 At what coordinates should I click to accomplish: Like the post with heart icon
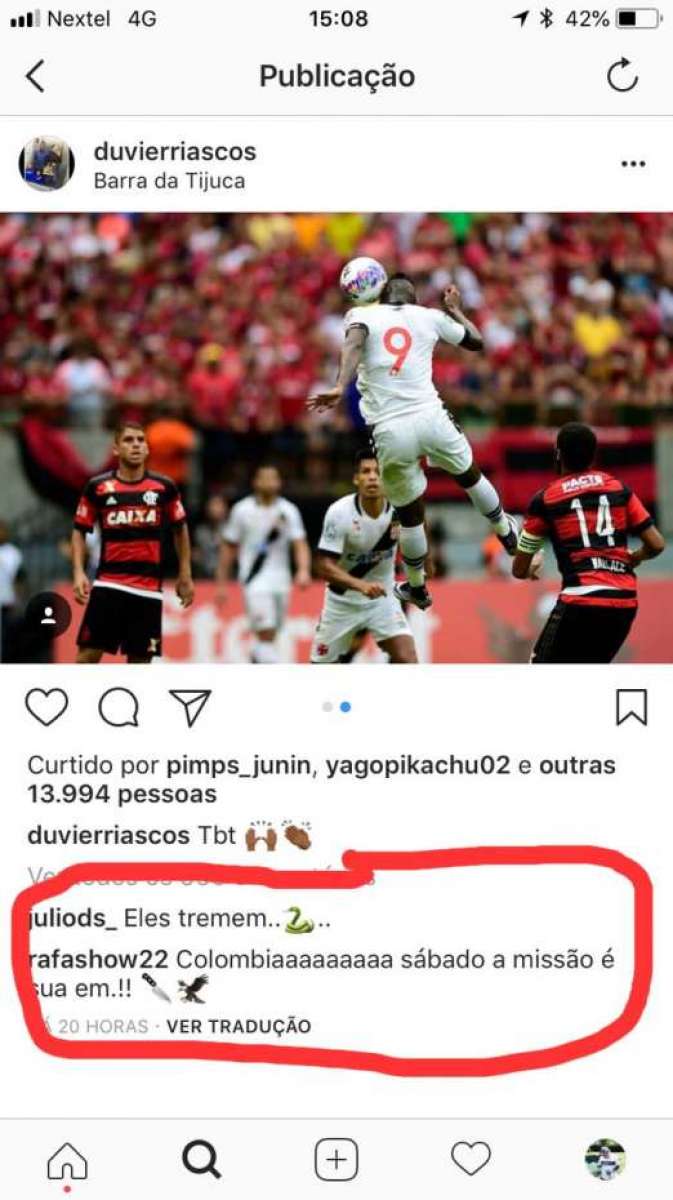click(x=46, y=707)
